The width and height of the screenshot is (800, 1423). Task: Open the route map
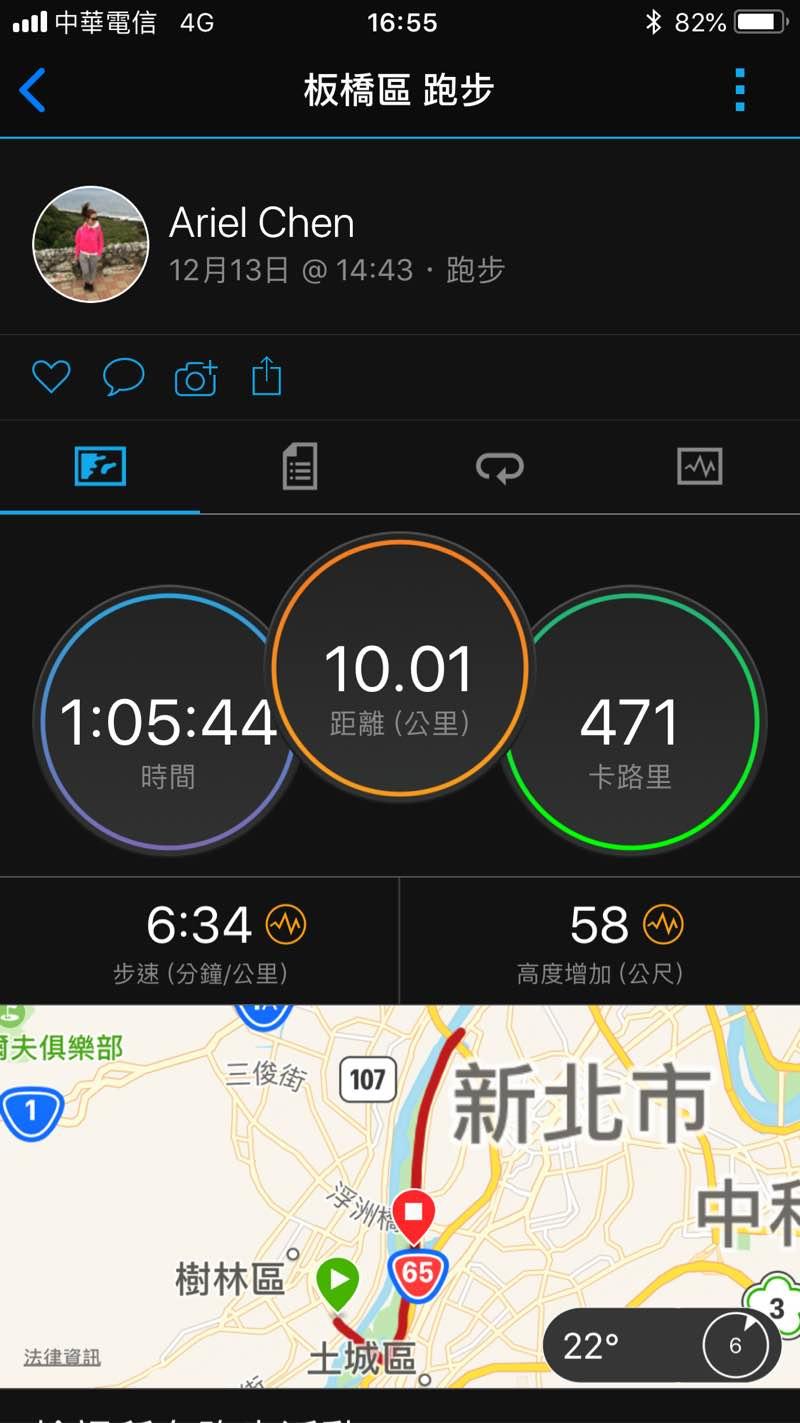pos(400,1150)
